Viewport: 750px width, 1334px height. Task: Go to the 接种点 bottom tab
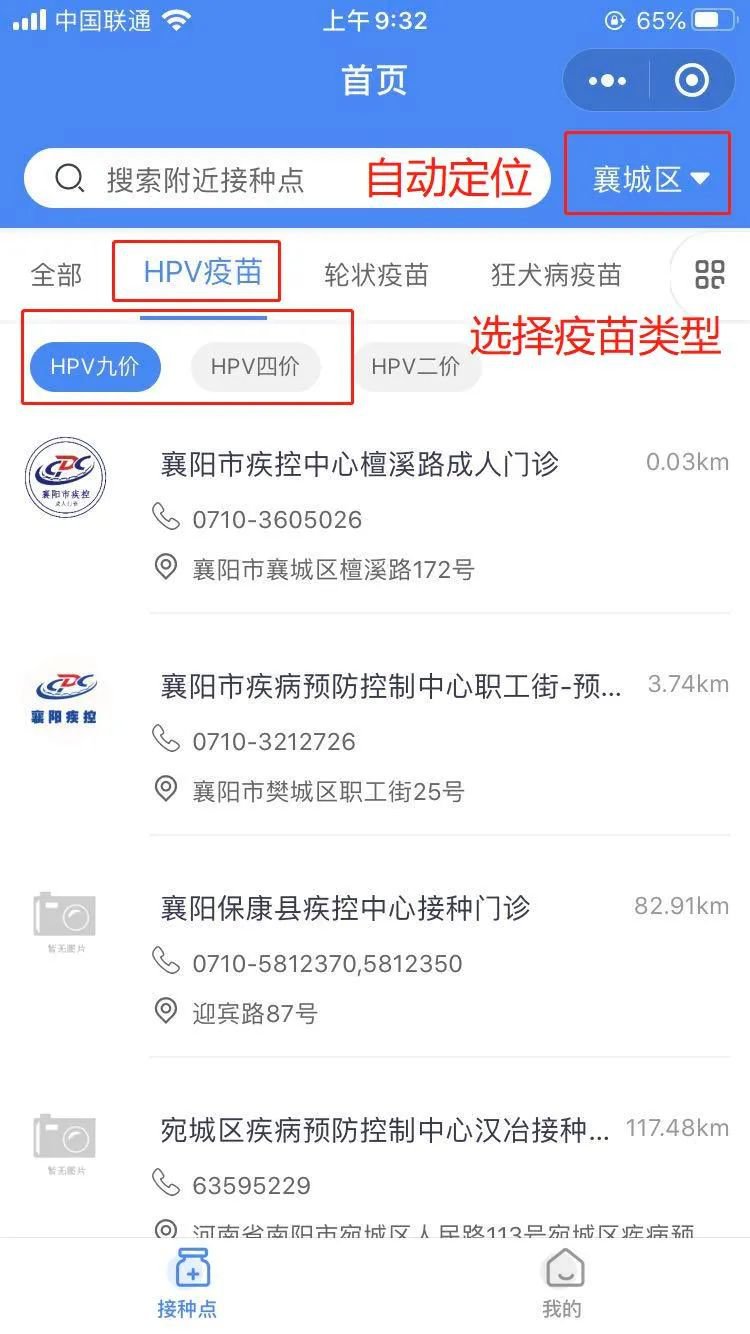coord(187,1285)
